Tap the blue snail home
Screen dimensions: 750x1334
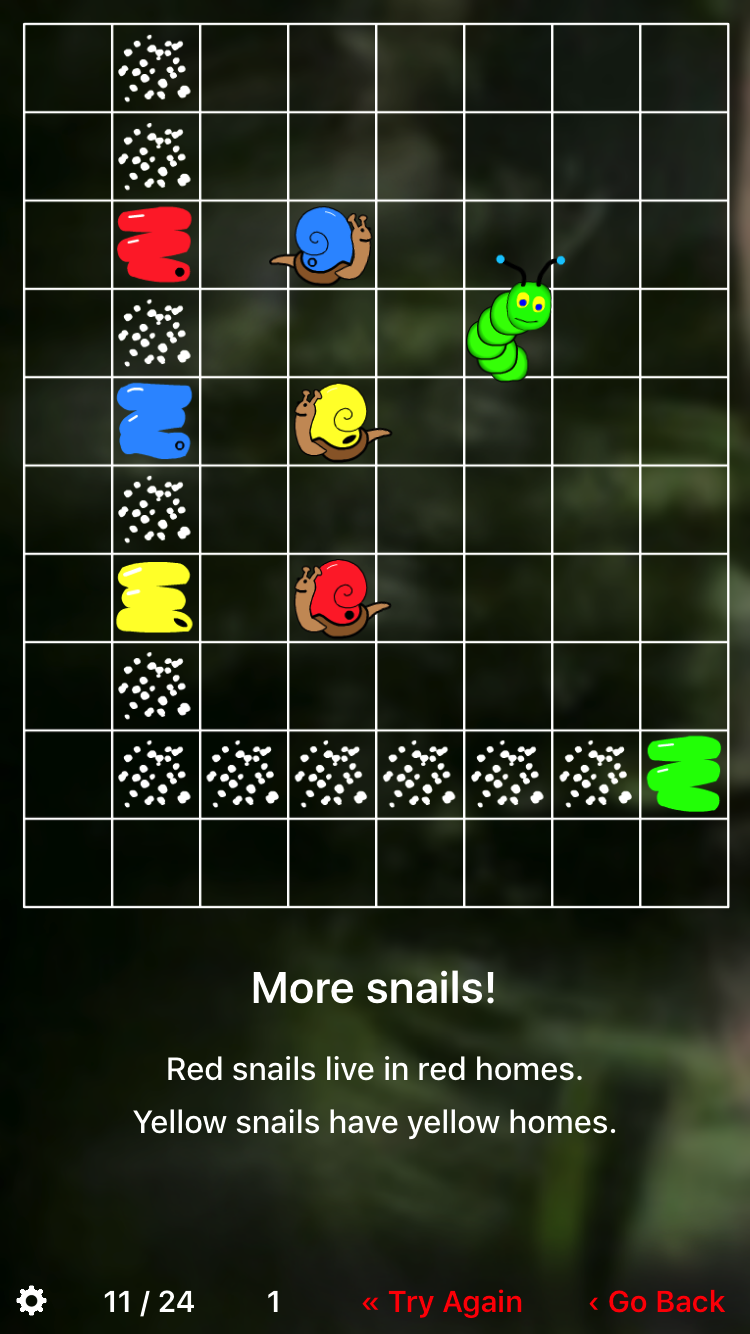point(155,421)
